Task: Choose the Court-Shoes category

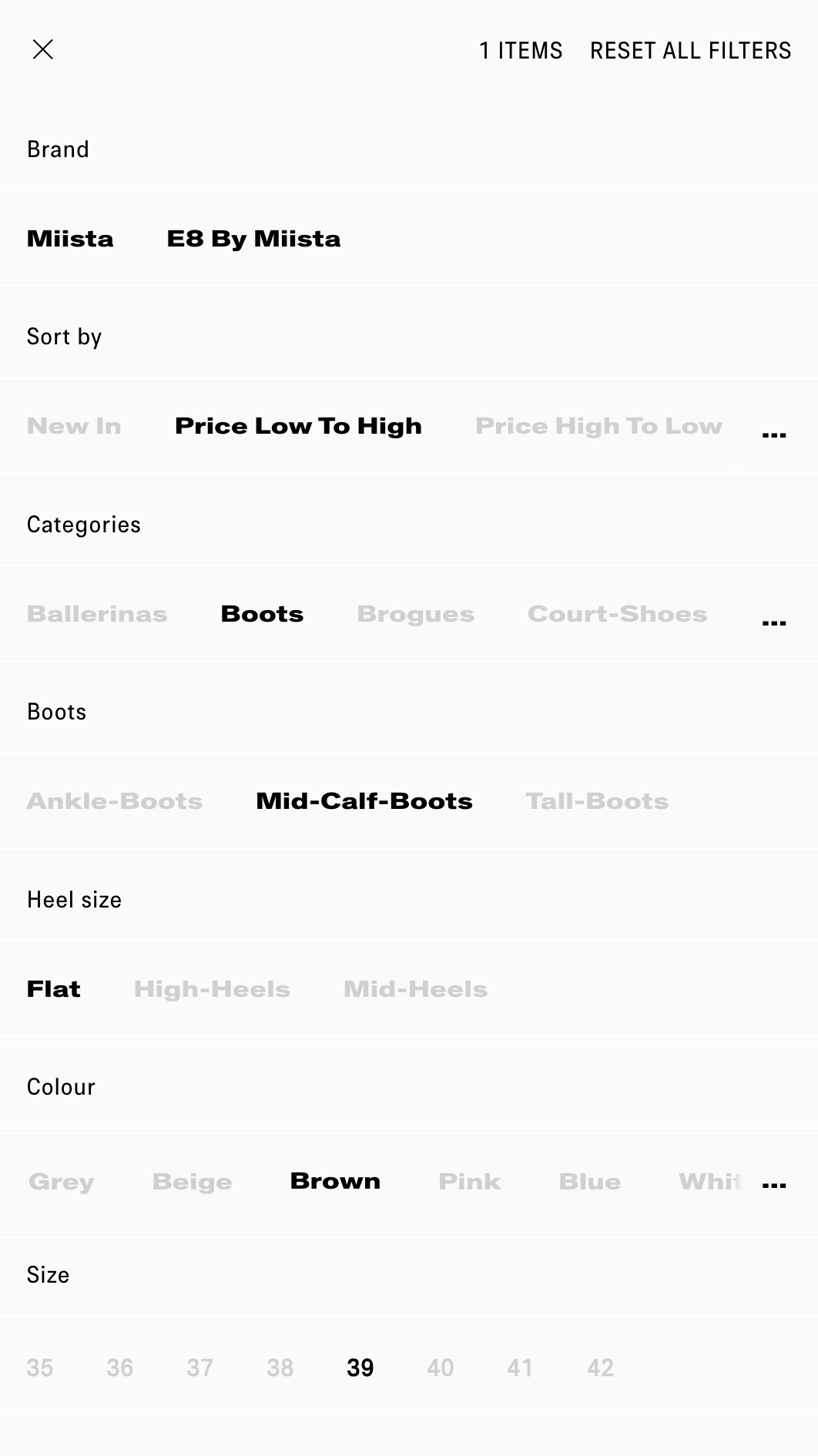Action: pyautogui.click(x=617, y=614)
